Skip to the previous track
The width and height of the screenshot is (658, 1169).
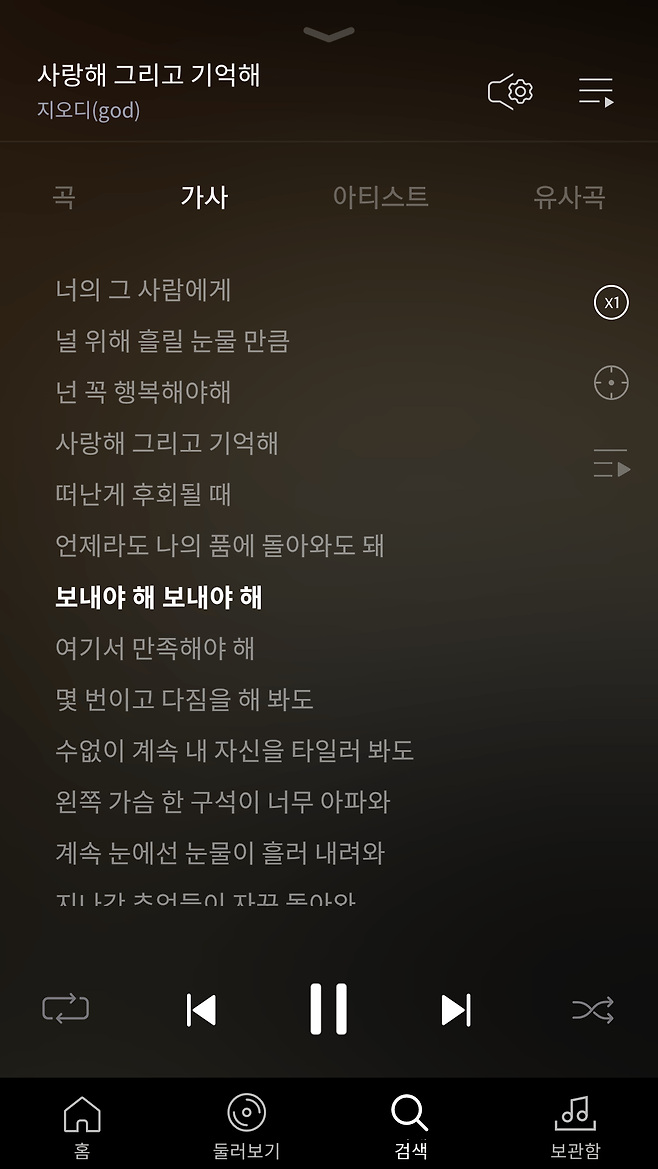click(x=202, y=1010)
